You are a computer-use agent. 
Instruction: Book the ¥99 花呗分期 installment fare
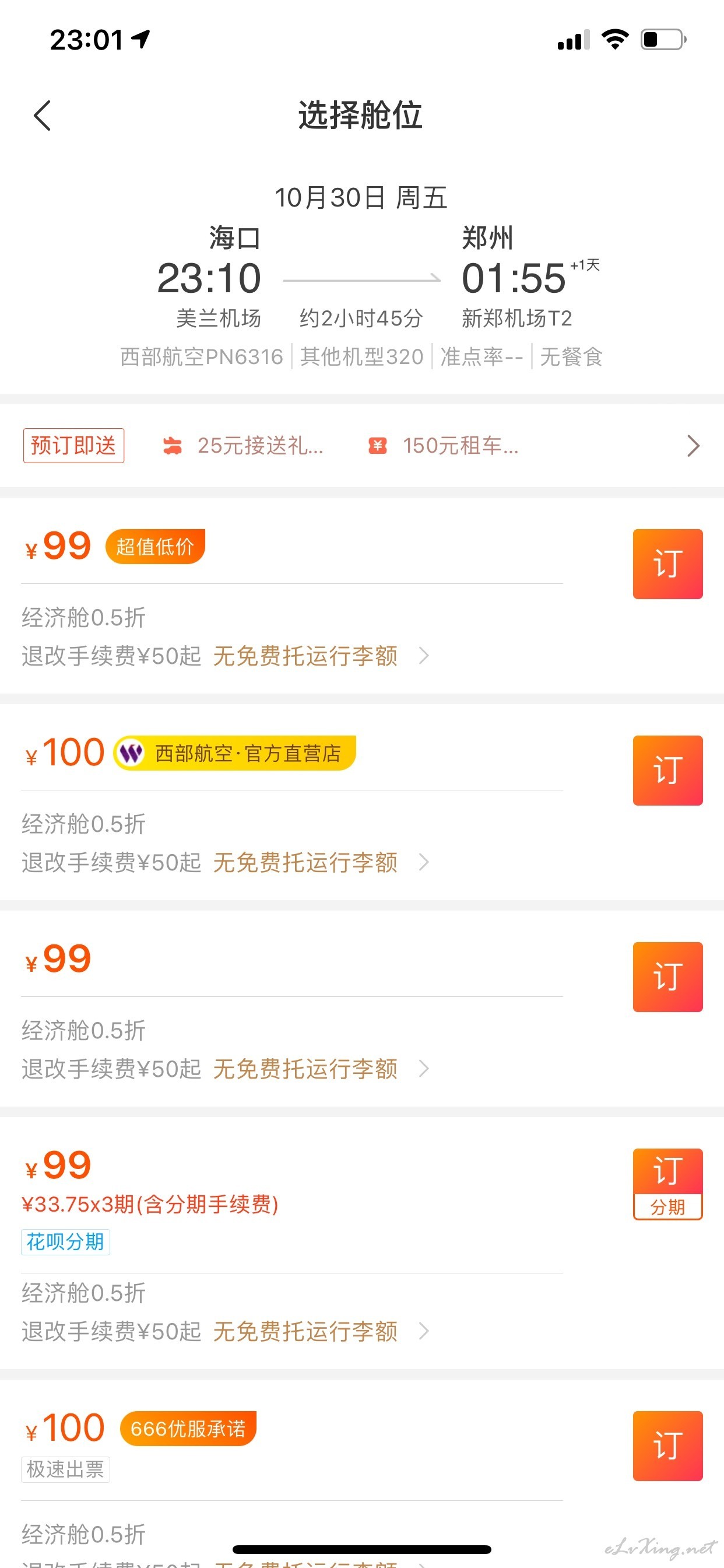(667, 1184)
